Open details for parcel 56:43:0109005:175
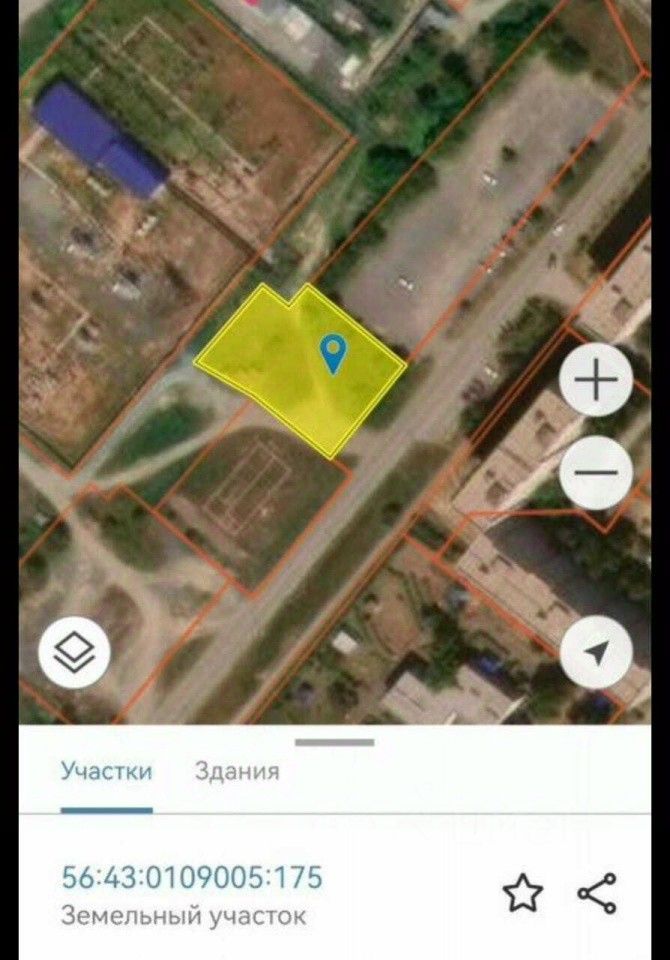Viewport: 670px width, 960px height. [192, 878]
